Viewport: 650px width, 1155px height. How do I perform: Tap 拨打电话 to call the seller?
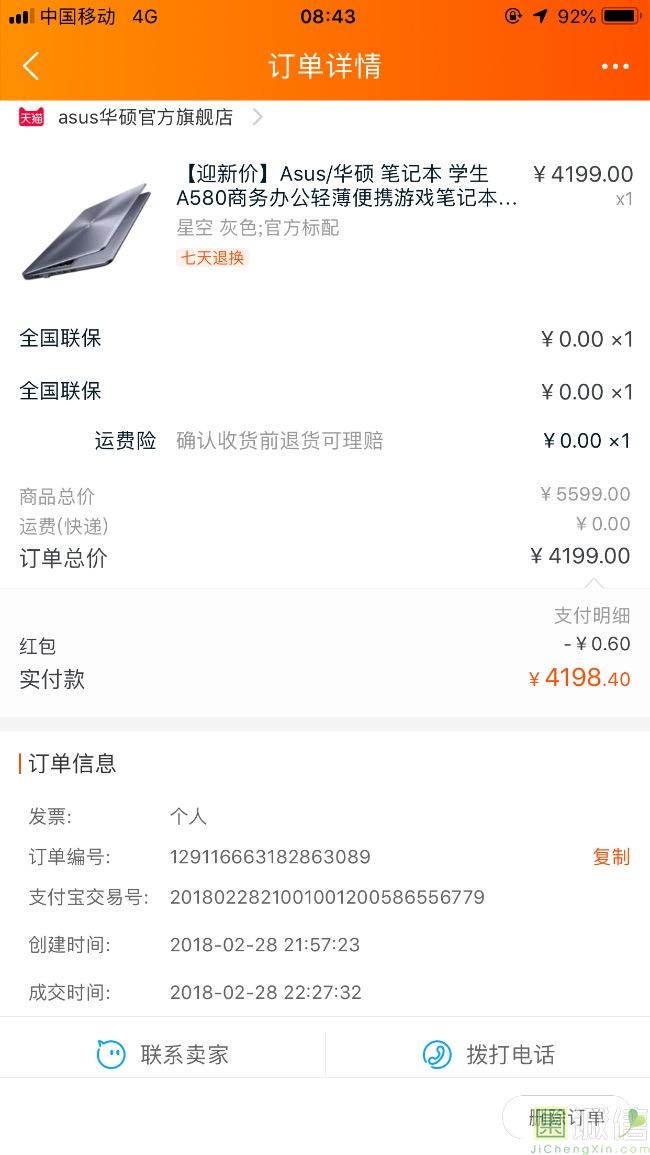pos(488,1054)
